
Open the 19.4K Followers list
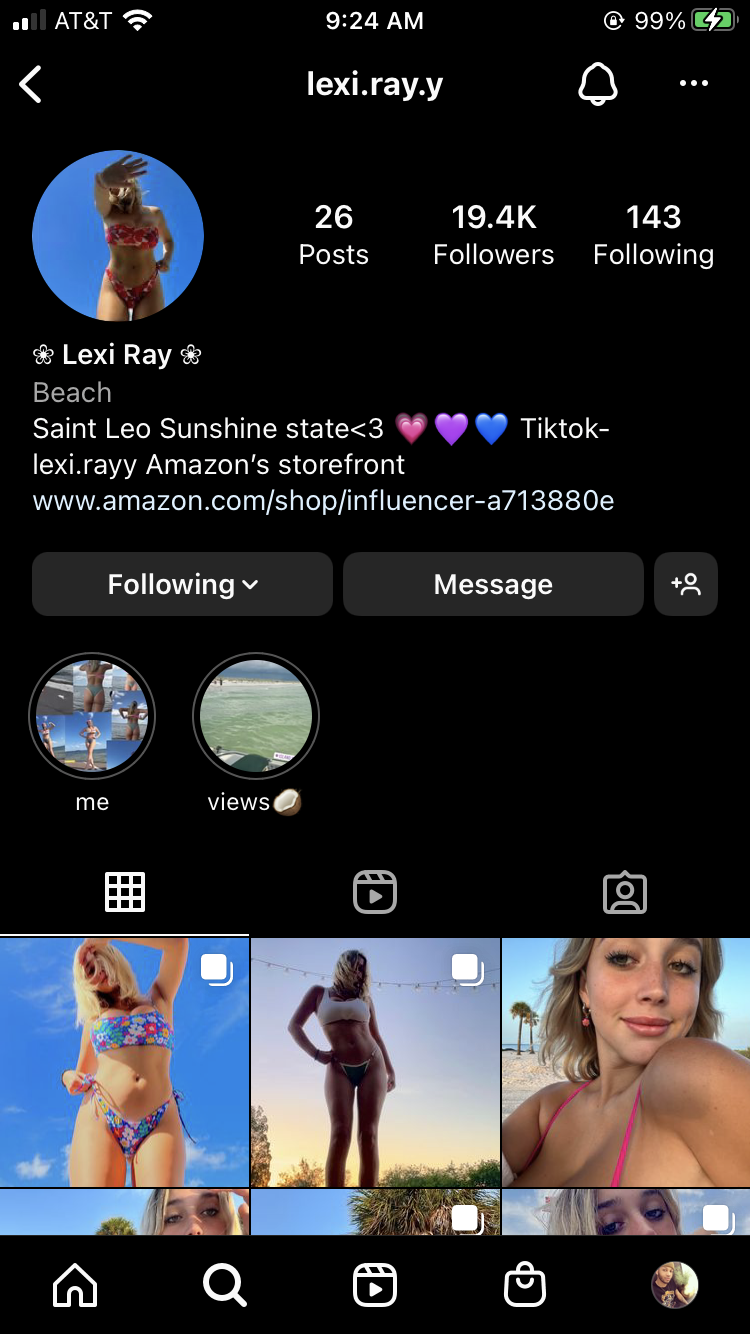coord(493,235)
